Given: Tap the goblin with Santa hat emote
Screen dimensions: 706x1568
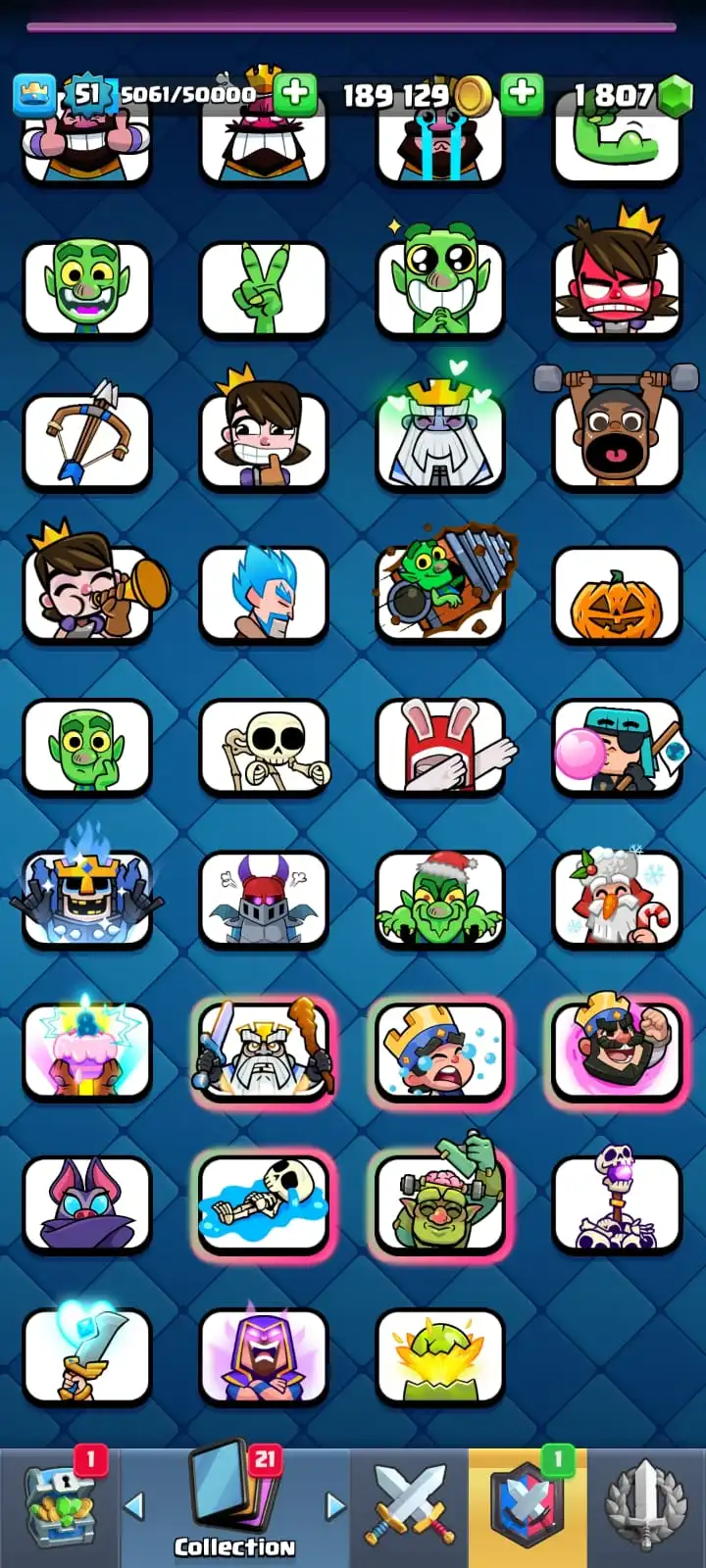Looking at the screenshot, I should (440, 900).
